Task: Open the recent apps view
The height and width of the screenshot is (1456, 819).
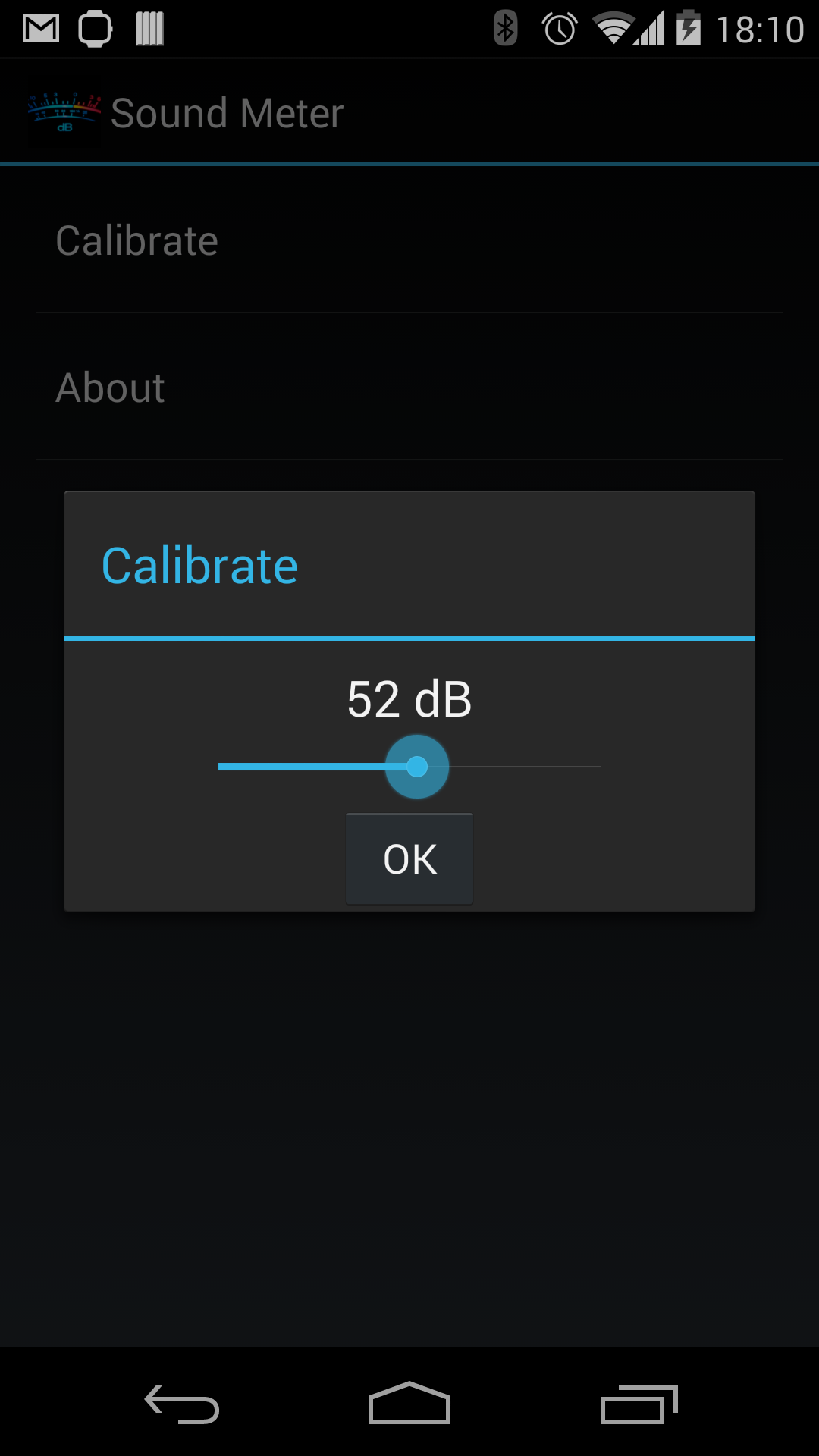Action: tap(639, 1404)
